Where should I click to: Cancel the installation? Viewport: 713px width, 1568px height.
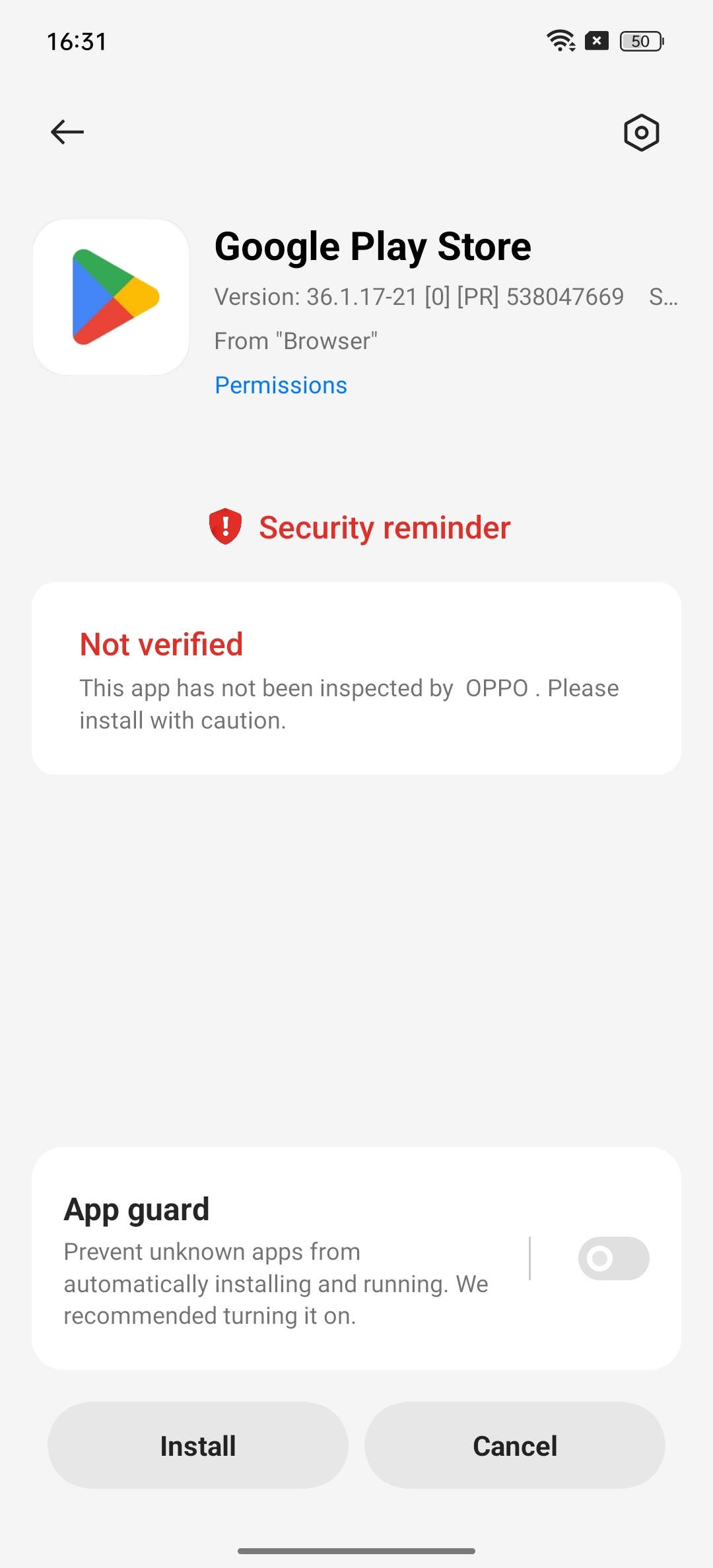pos(515,1445)
